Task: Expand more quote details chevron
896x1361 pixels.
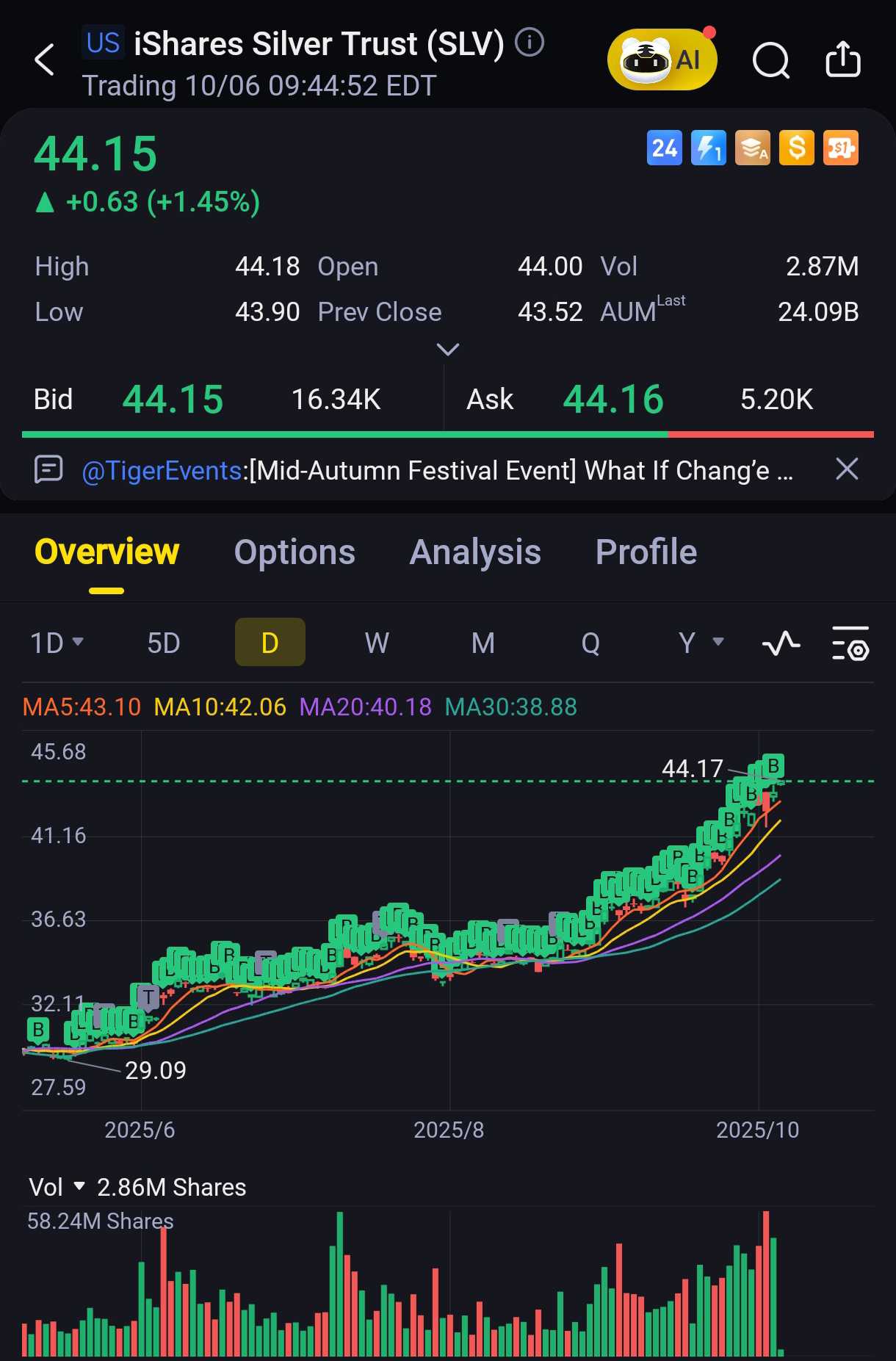Action: pos(447,350)
